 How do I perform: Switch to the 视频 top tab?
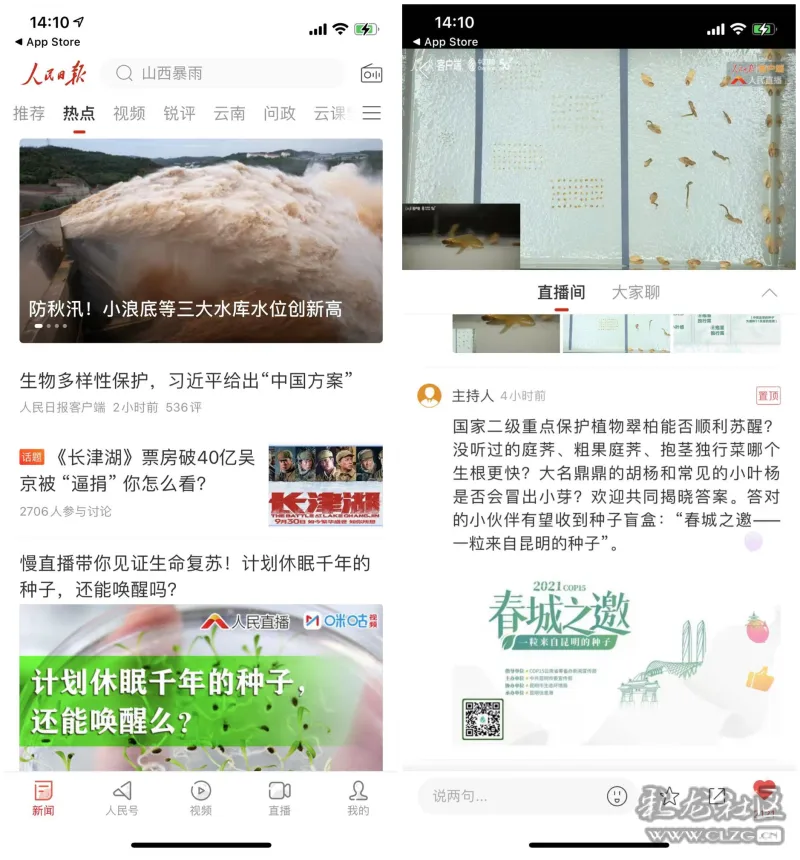[129, 113]
